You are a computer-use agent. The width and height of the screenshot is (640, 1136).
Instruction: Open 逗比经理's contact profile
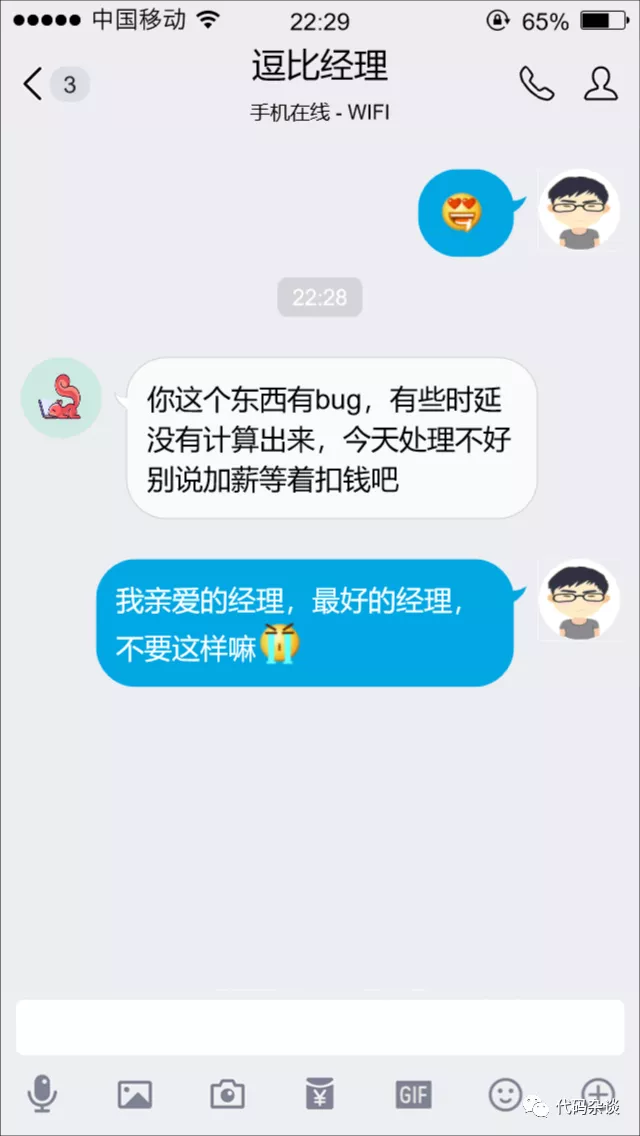(x=600, y=84)
